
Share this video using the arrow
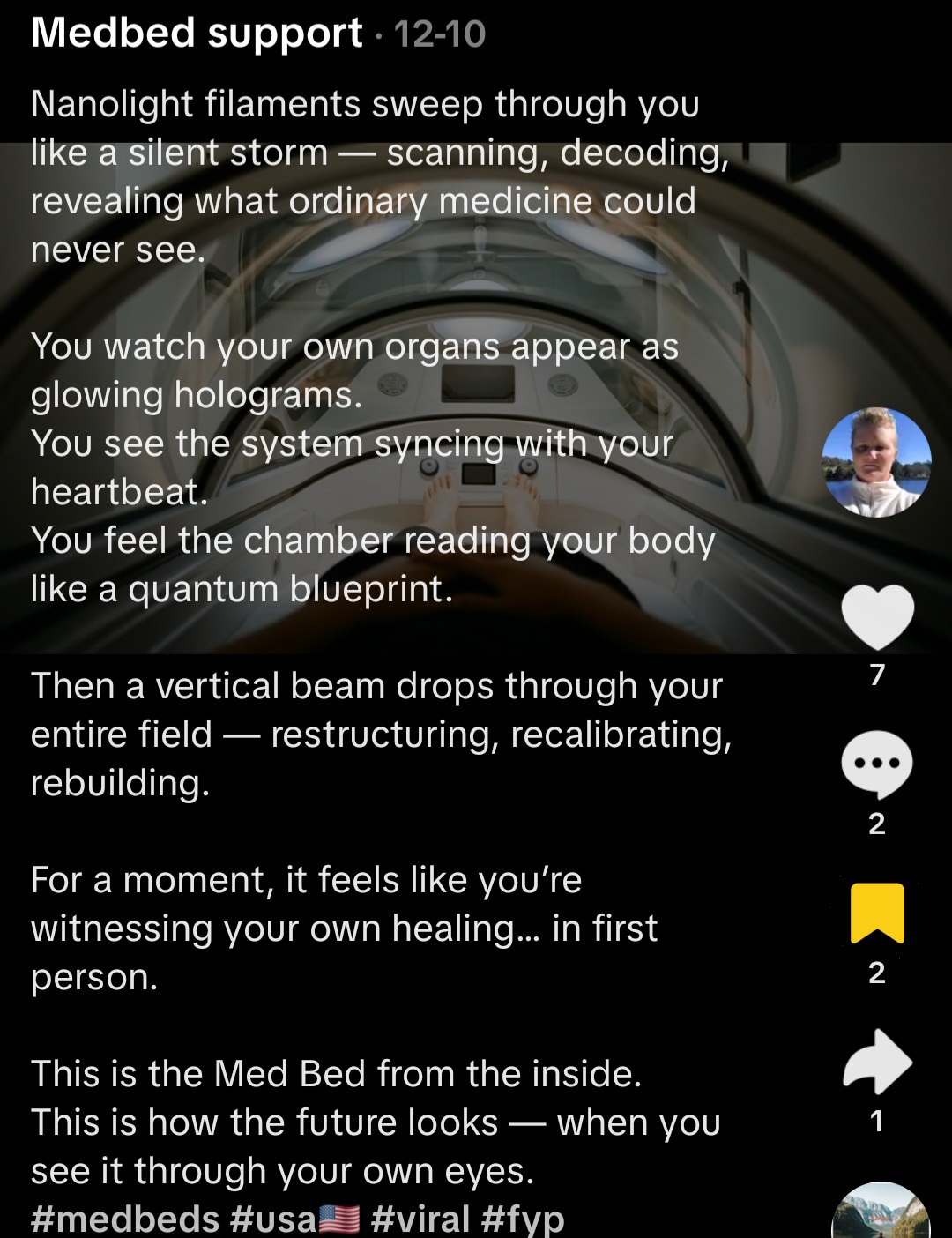coord(877,1061)
